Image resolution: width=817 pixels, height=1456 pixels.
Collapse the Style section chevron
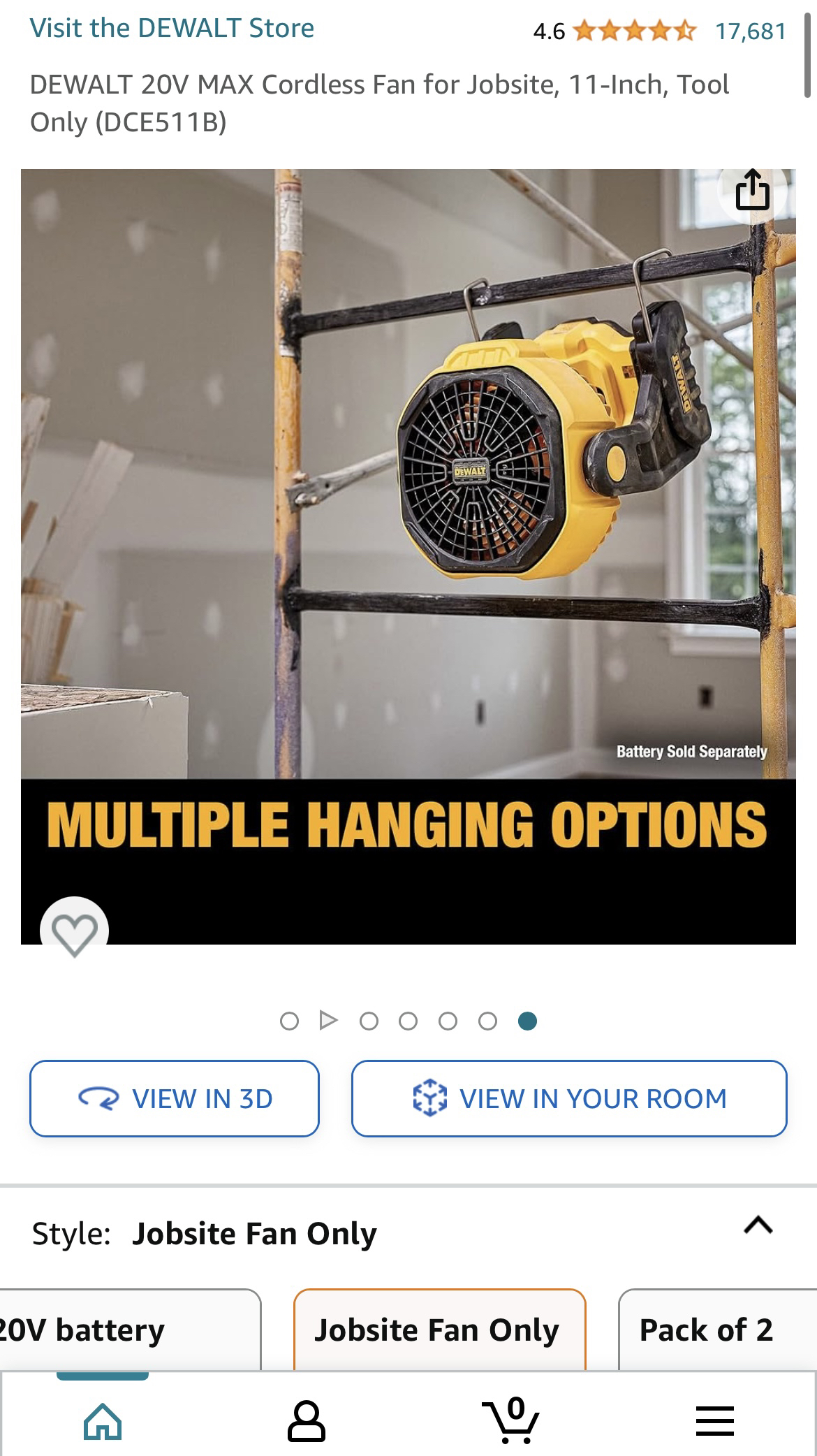coord(758,1225)
